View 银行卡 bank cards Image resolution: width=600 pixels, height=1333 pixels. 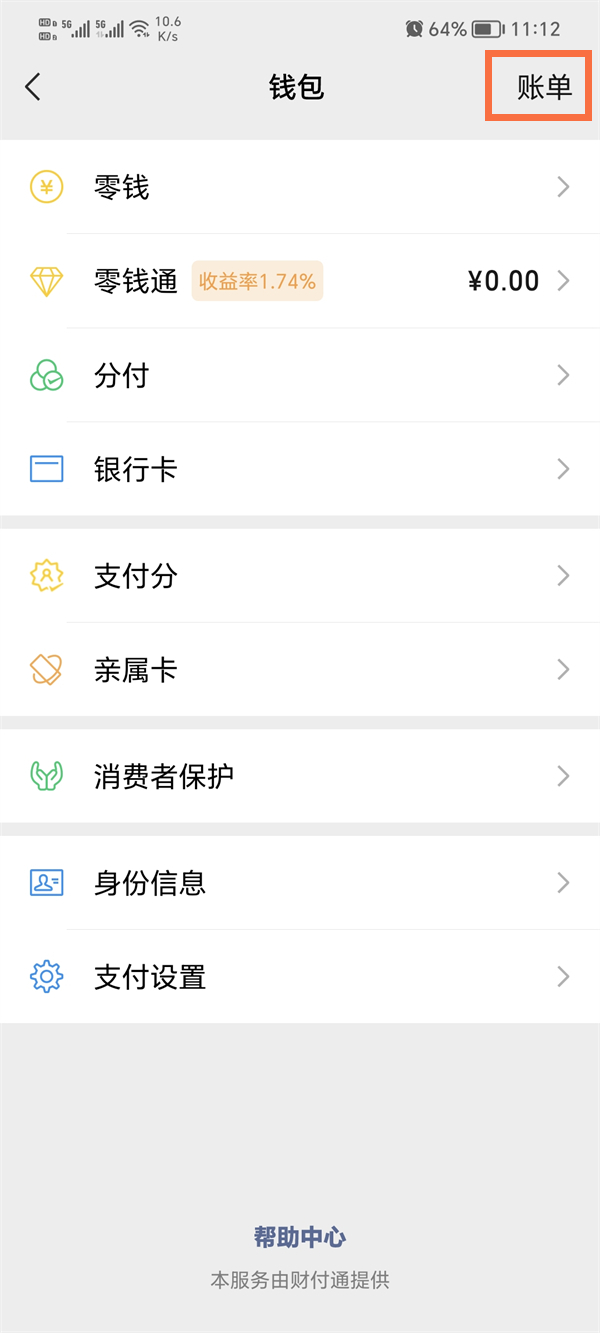click(x=300, y=469)
